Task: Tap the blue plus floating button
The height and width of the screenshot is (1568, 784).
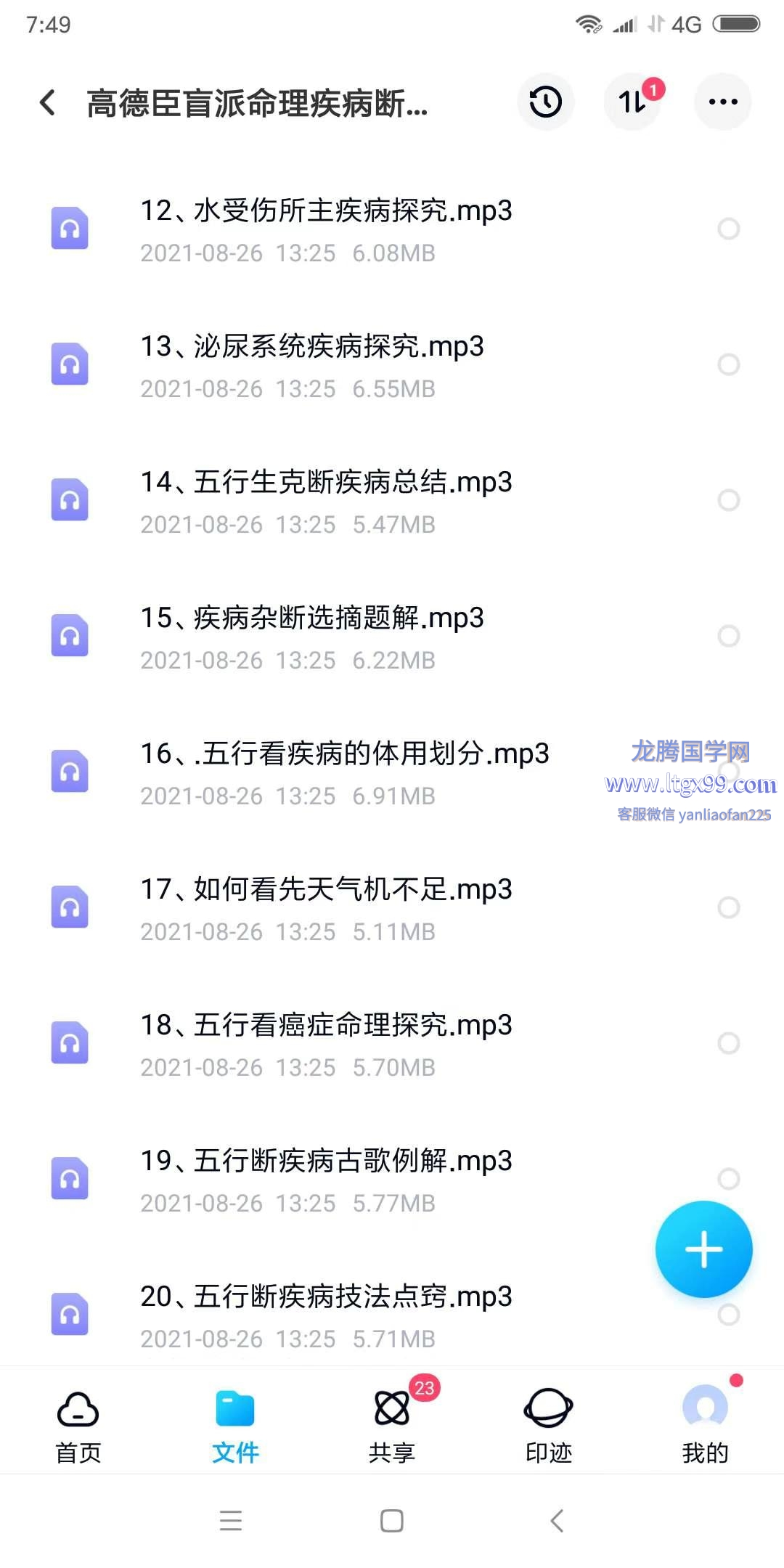Action: 704,1249
